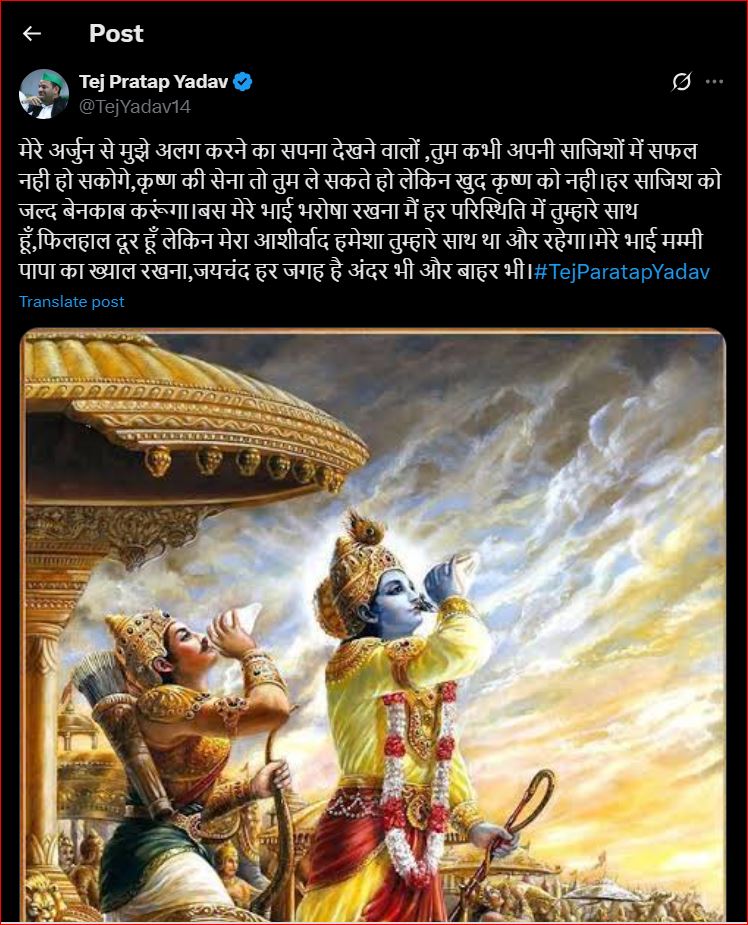The width and height of the screenshot is (748, 925).
Task: Go back using the arrow icon
Action: point(32,34)
